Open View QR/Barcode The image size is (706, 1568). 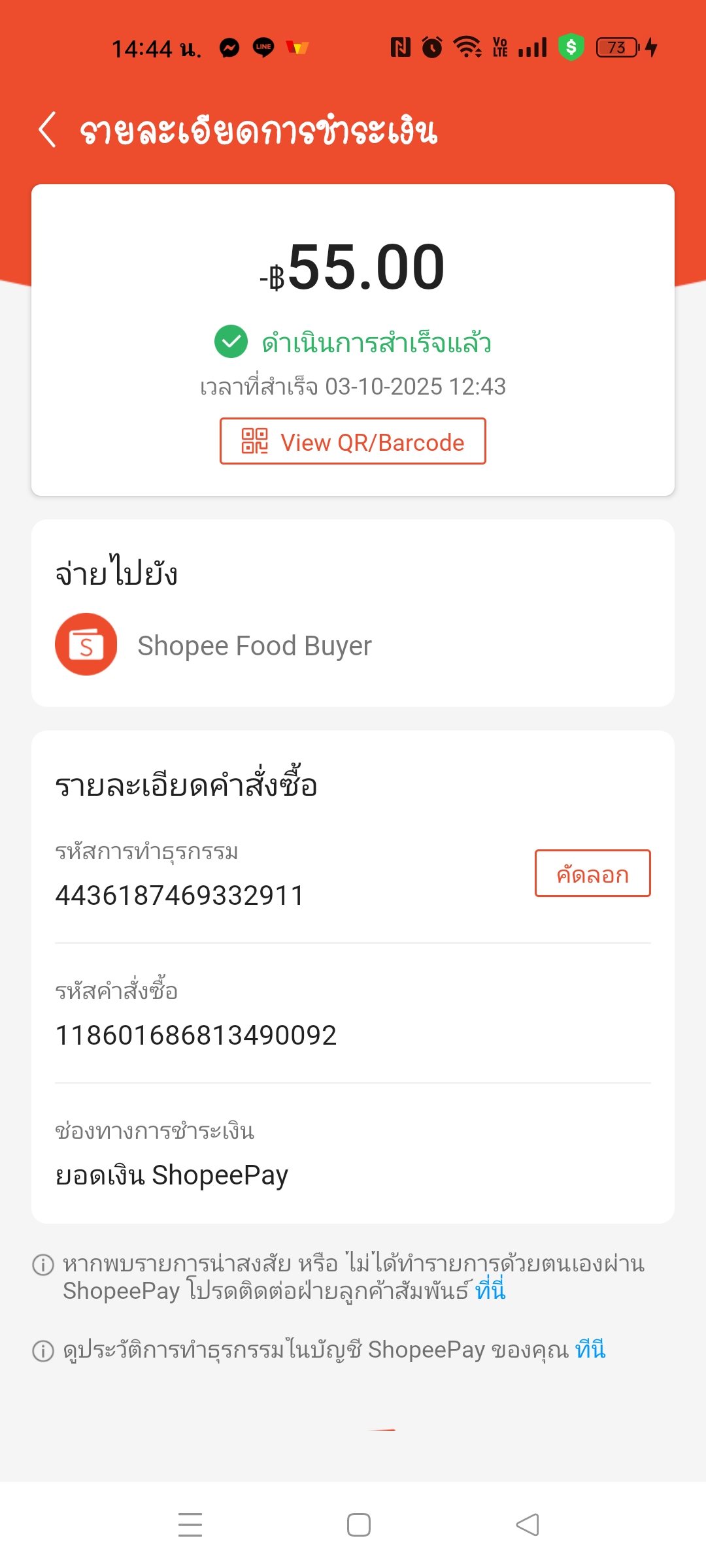click(x=353, y=442)
